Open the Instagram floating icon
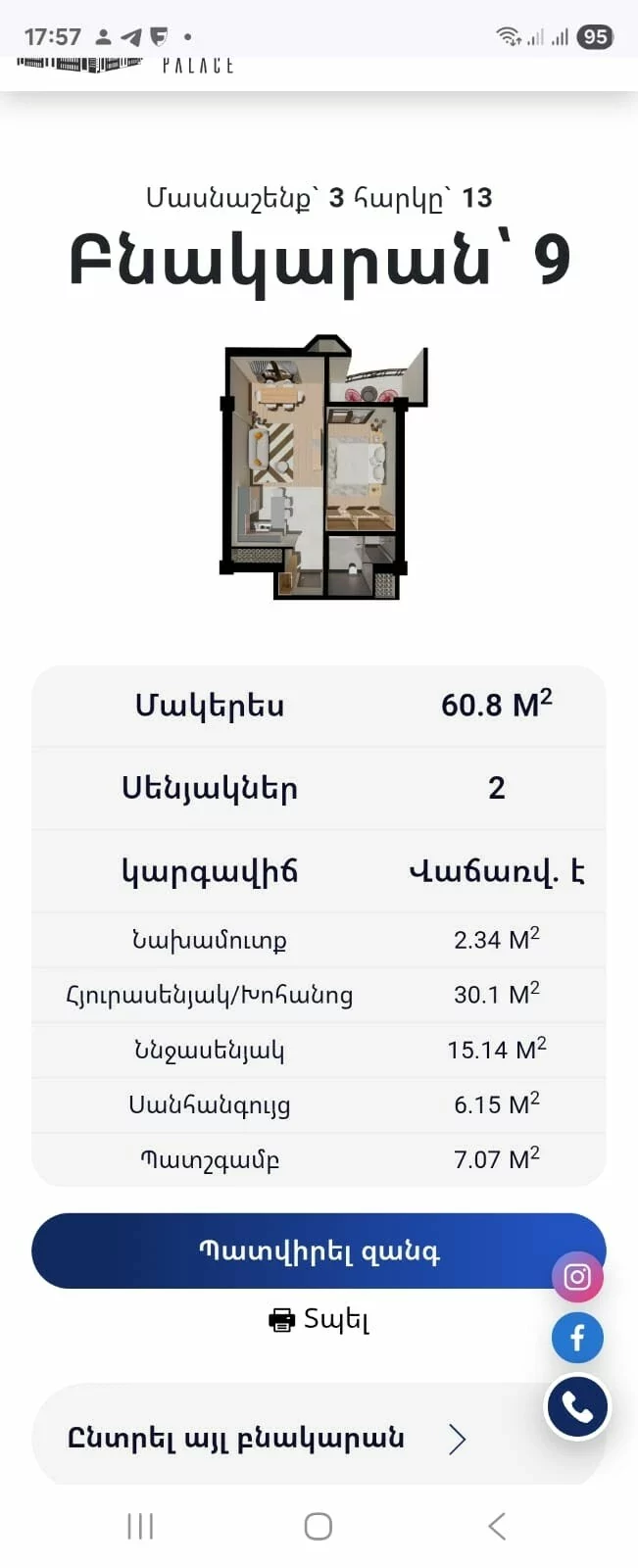This screenshot has height=1568, width=638. [577, 1277]
